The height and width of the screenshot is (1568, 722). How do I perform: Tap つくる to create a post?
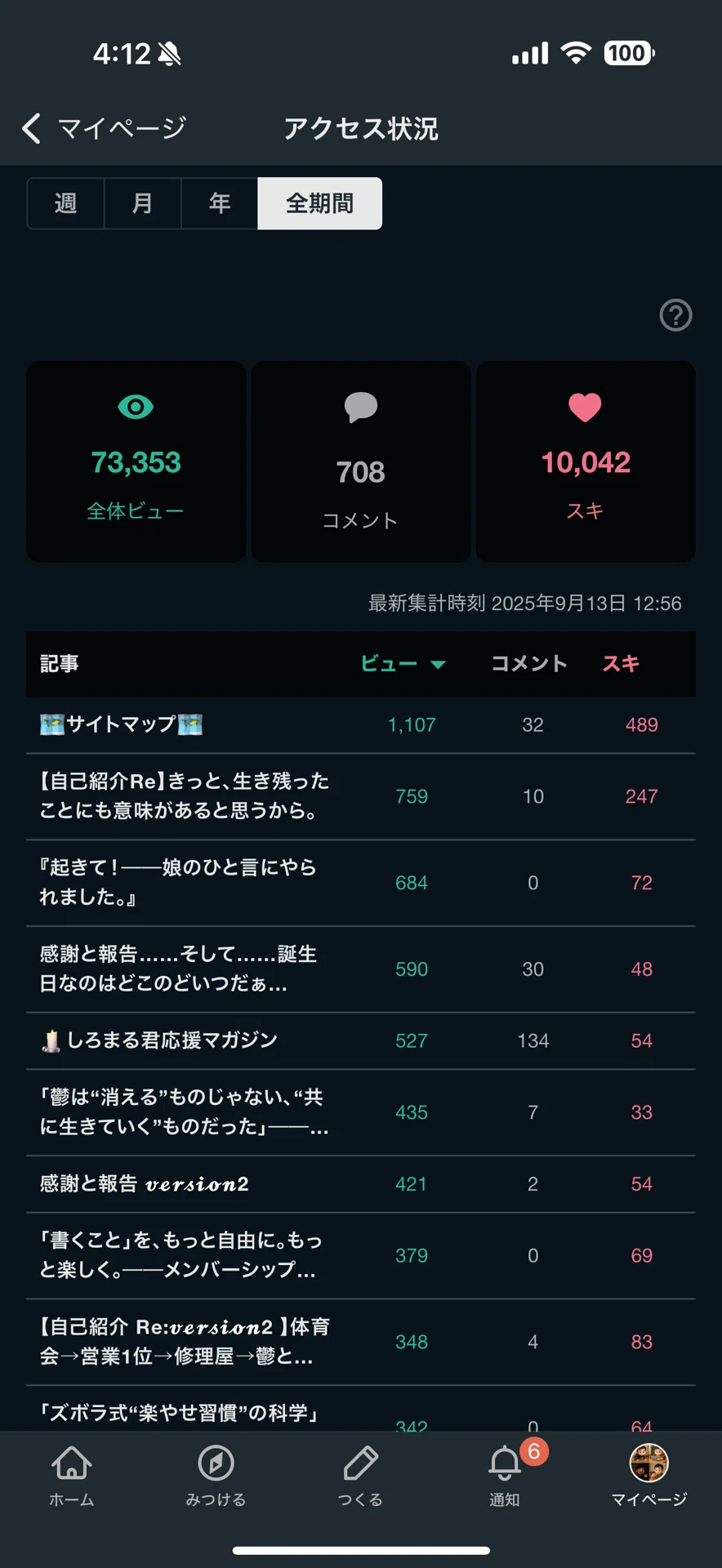click(360, 1476)
